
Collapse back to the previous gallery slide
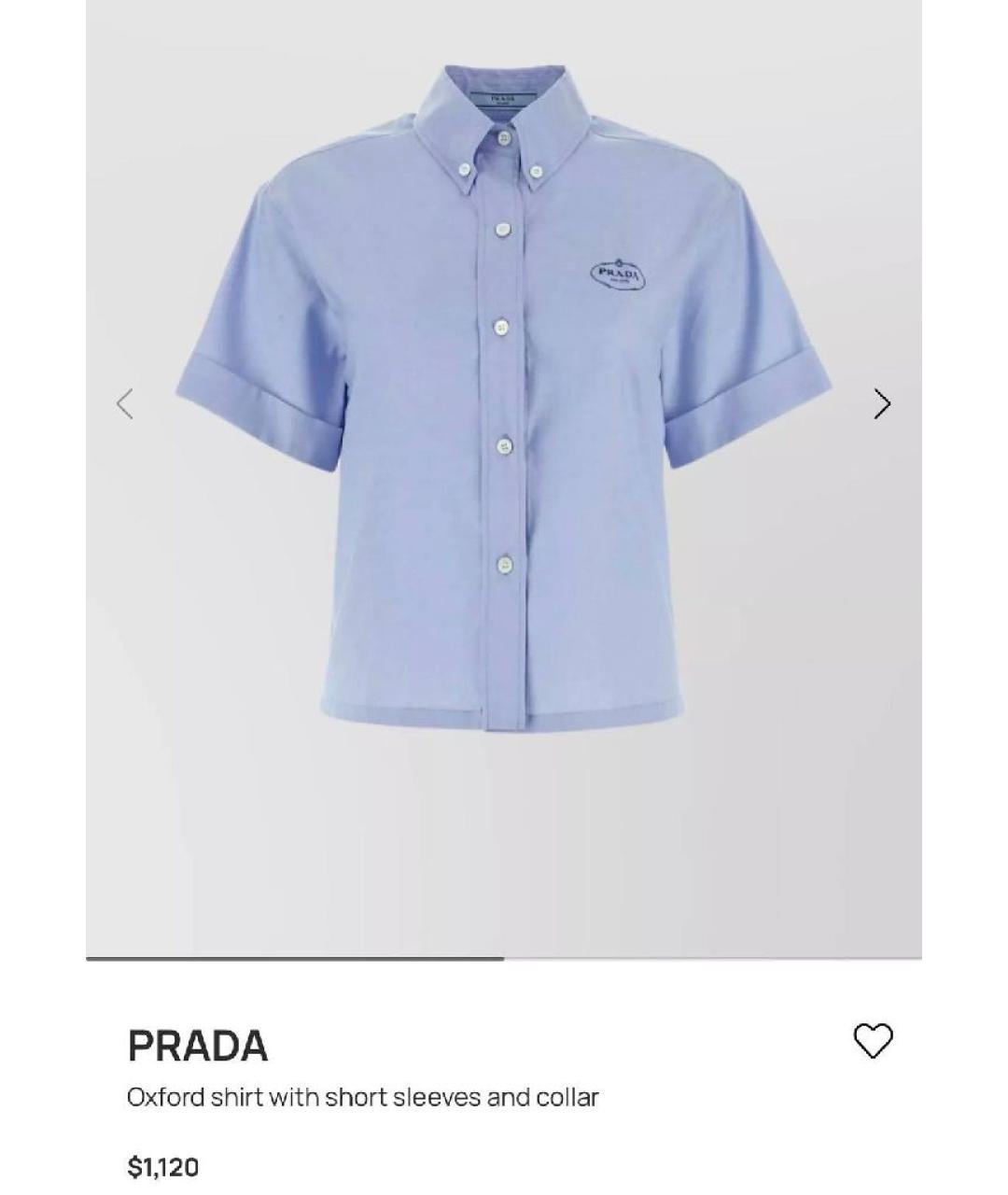126,403
